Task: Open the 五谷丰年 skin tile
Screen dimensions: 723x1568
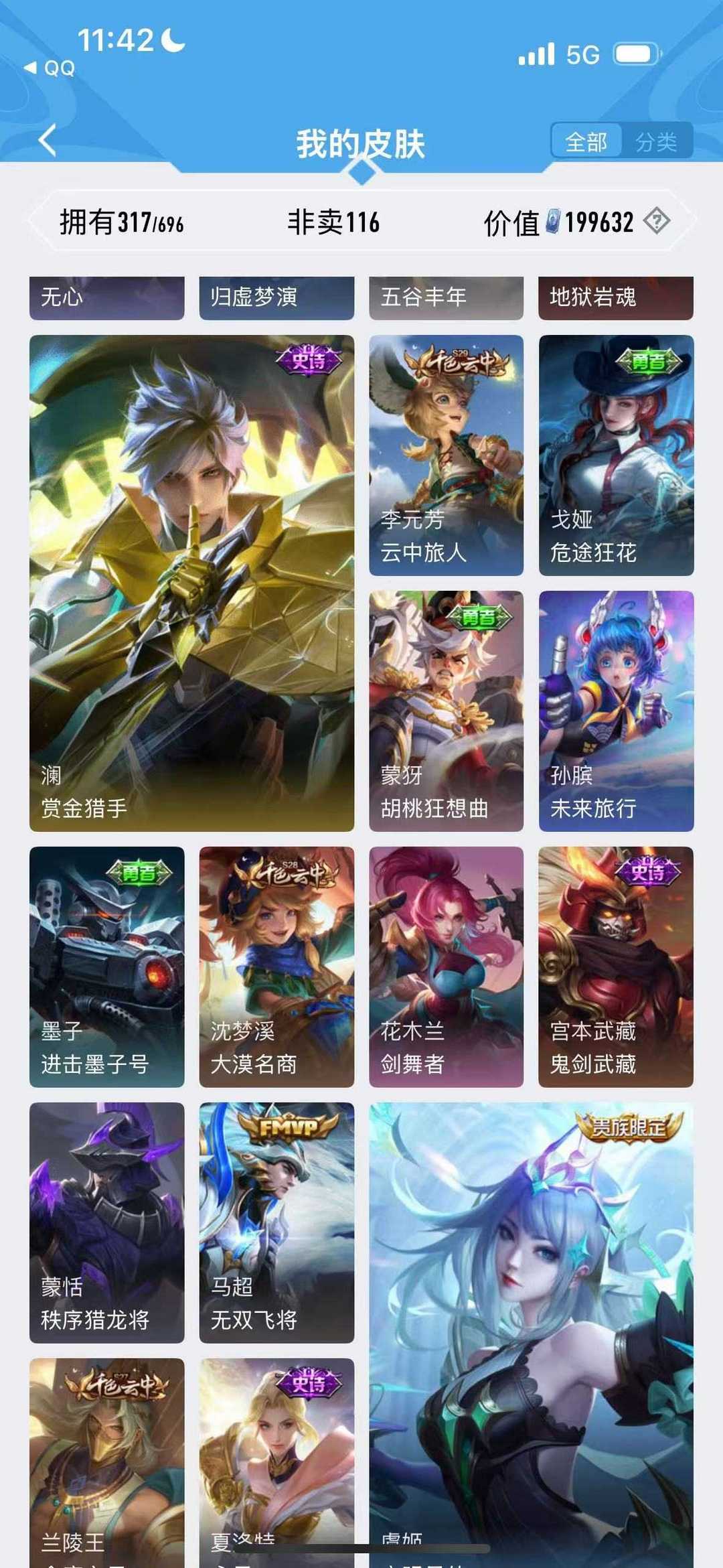Action: click(x=446, y=298)
